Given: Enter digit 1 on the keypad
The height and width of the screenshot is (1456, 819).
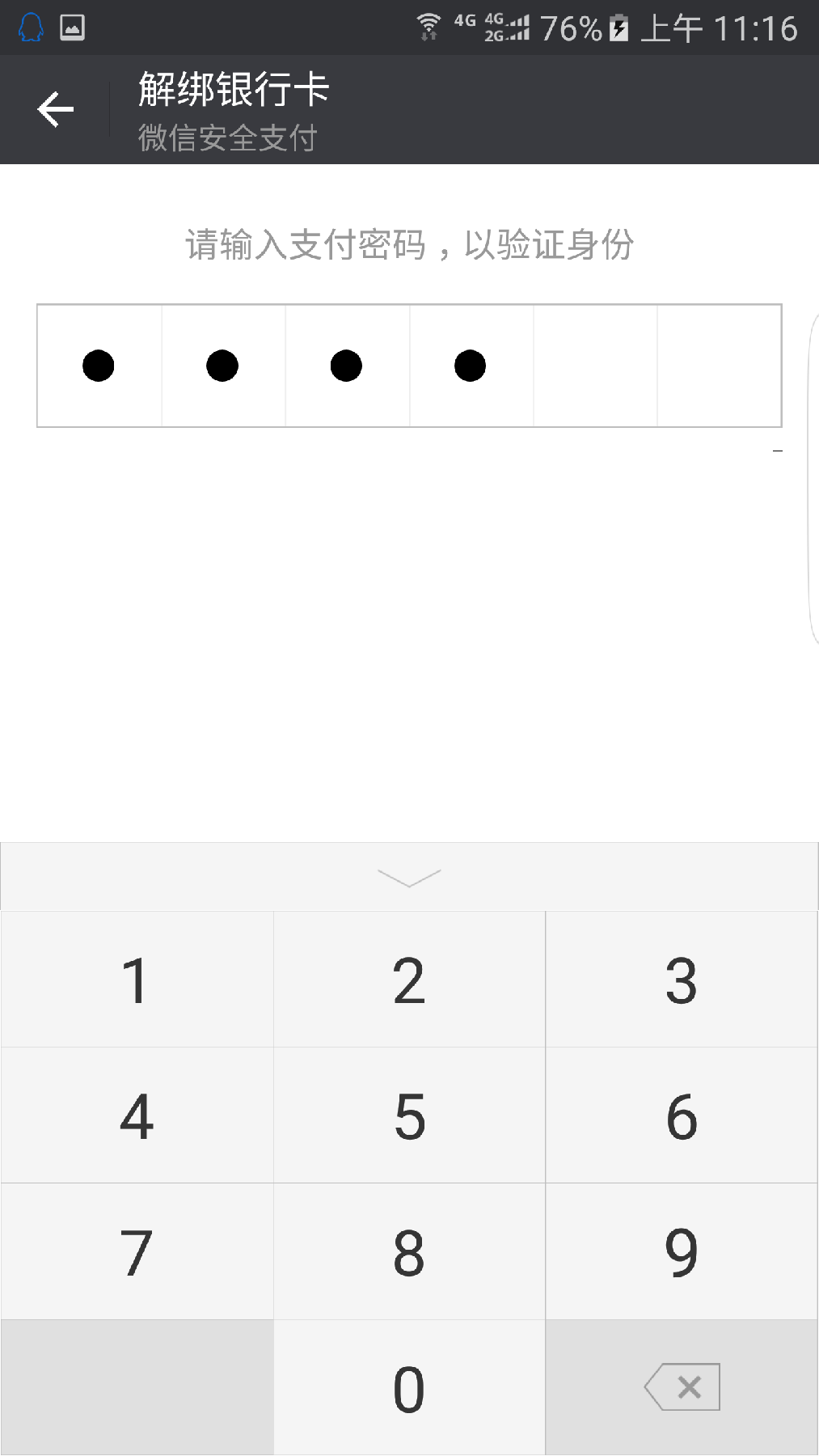Looking at the screenshot, I should pyautogui.click(x=137, y=980).
